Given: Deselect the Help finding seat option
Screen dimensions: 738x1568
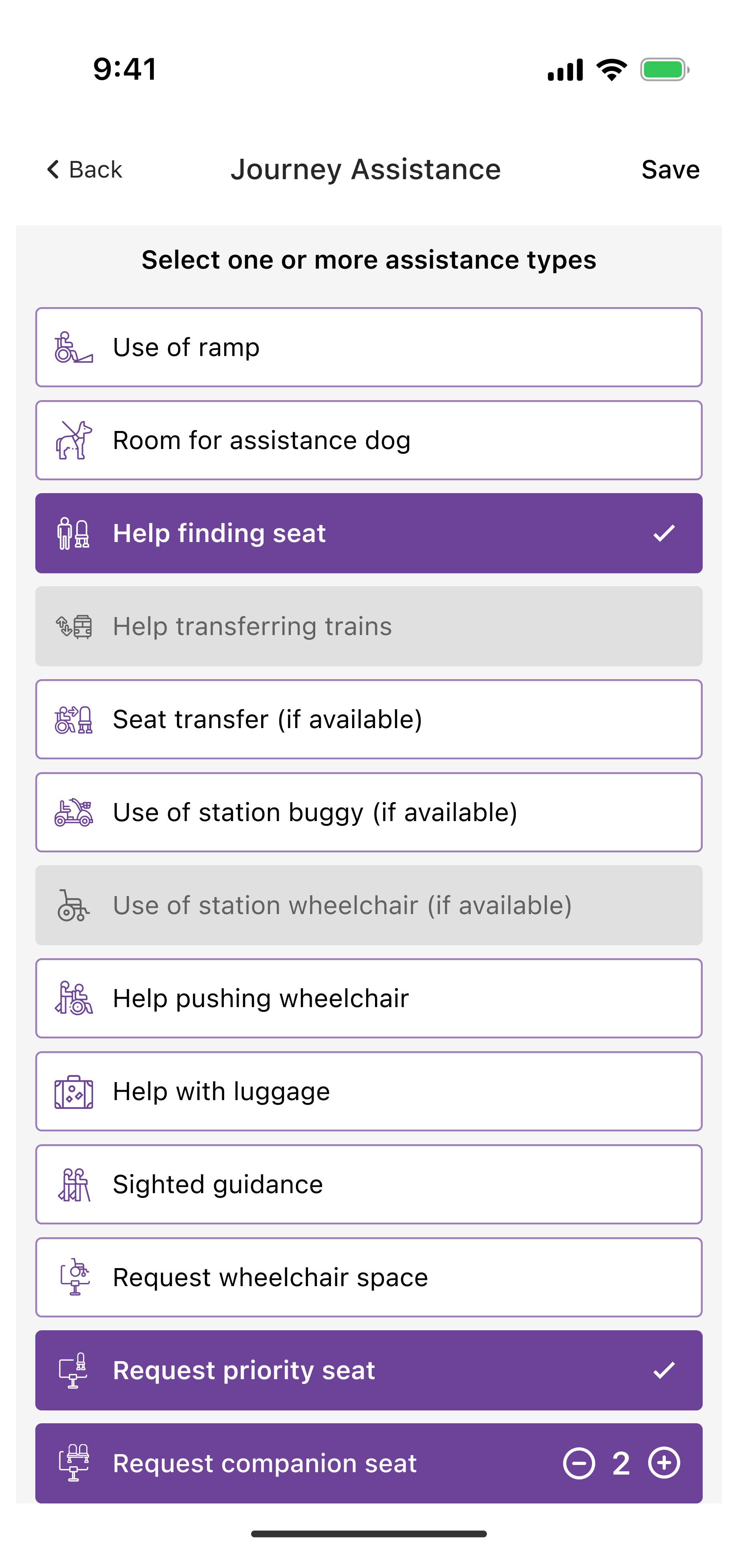Looking at the screenshot, I should pos(369,532).
